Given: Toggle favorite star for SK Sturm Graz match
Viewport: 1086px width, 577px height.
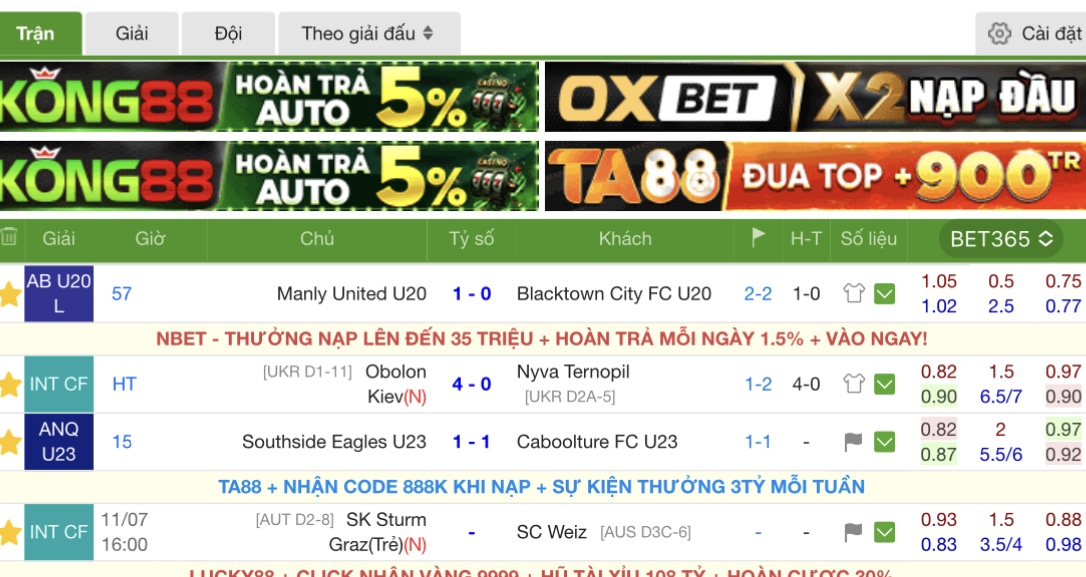Looking at the screenshot, I should [10, 532].
